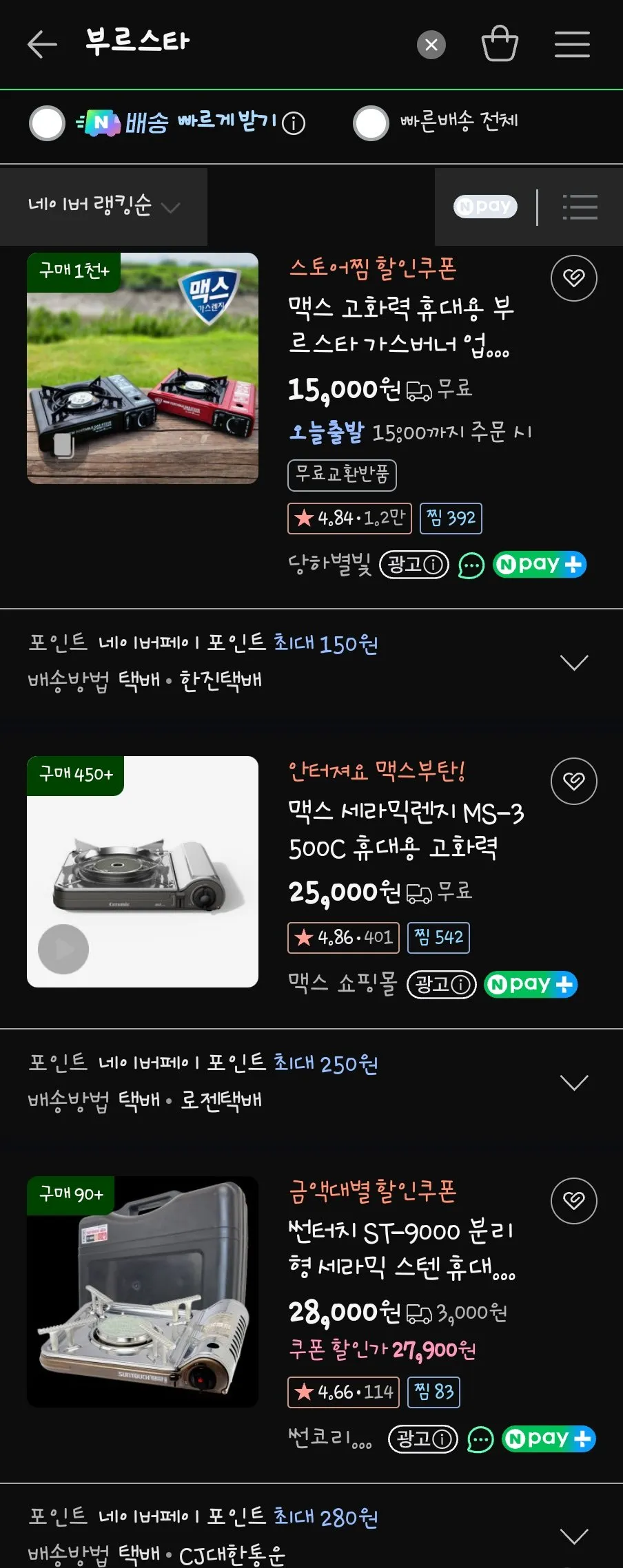623x1568 pixels.
Task: Open info about fast delivery service
Action: [293, 123]
